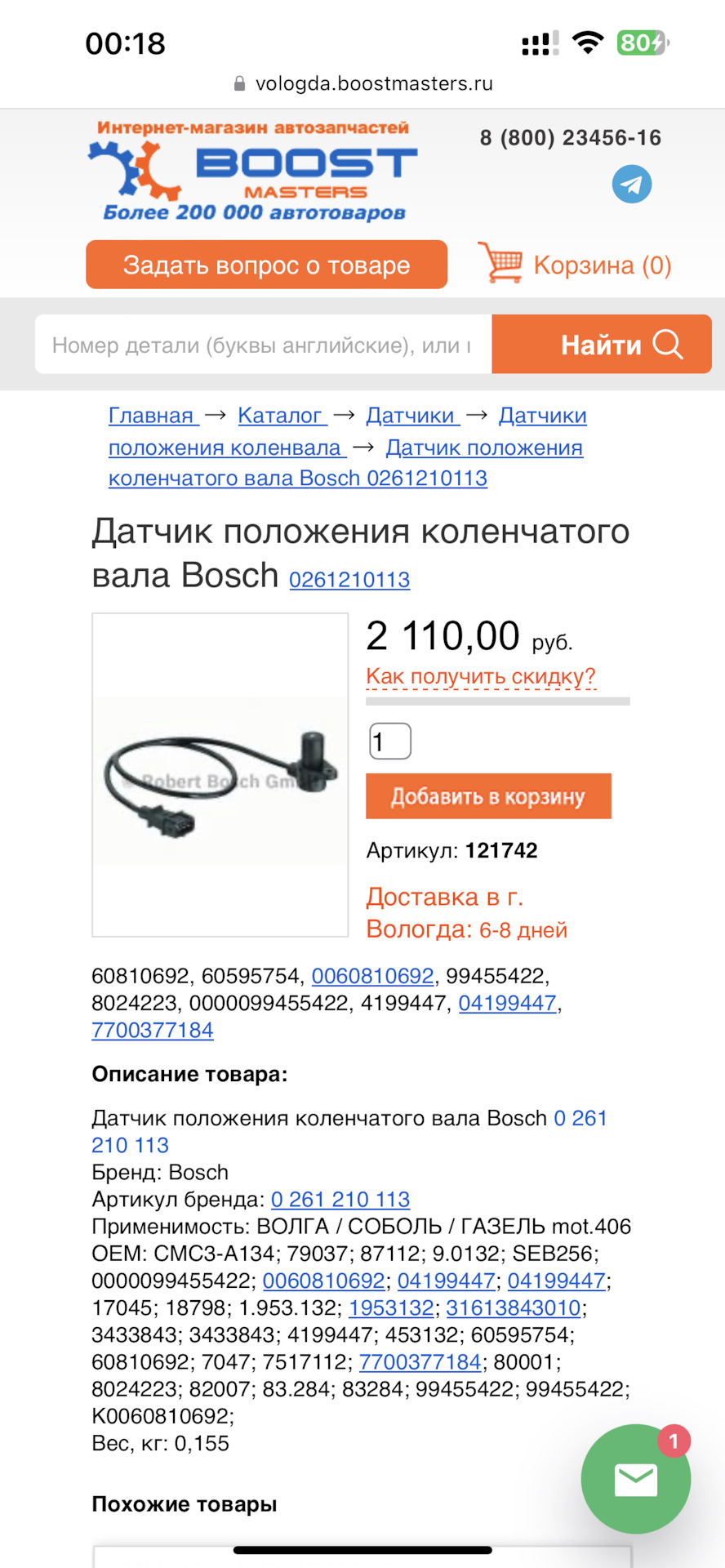725x1568 pixels.
Task: View the Bosch sensor product image
Action: pos(220,774)
